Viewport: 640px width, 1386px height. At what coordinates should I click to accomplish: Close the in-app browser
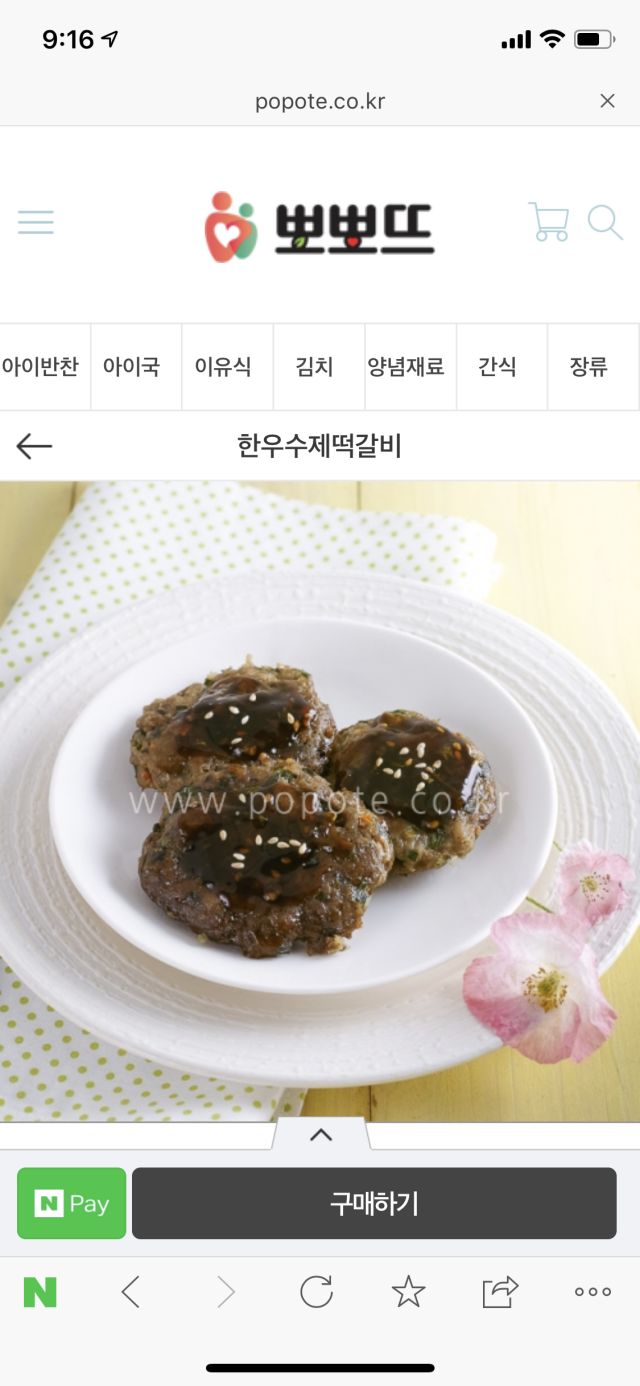pyautogui.click(x=607, y=101)
